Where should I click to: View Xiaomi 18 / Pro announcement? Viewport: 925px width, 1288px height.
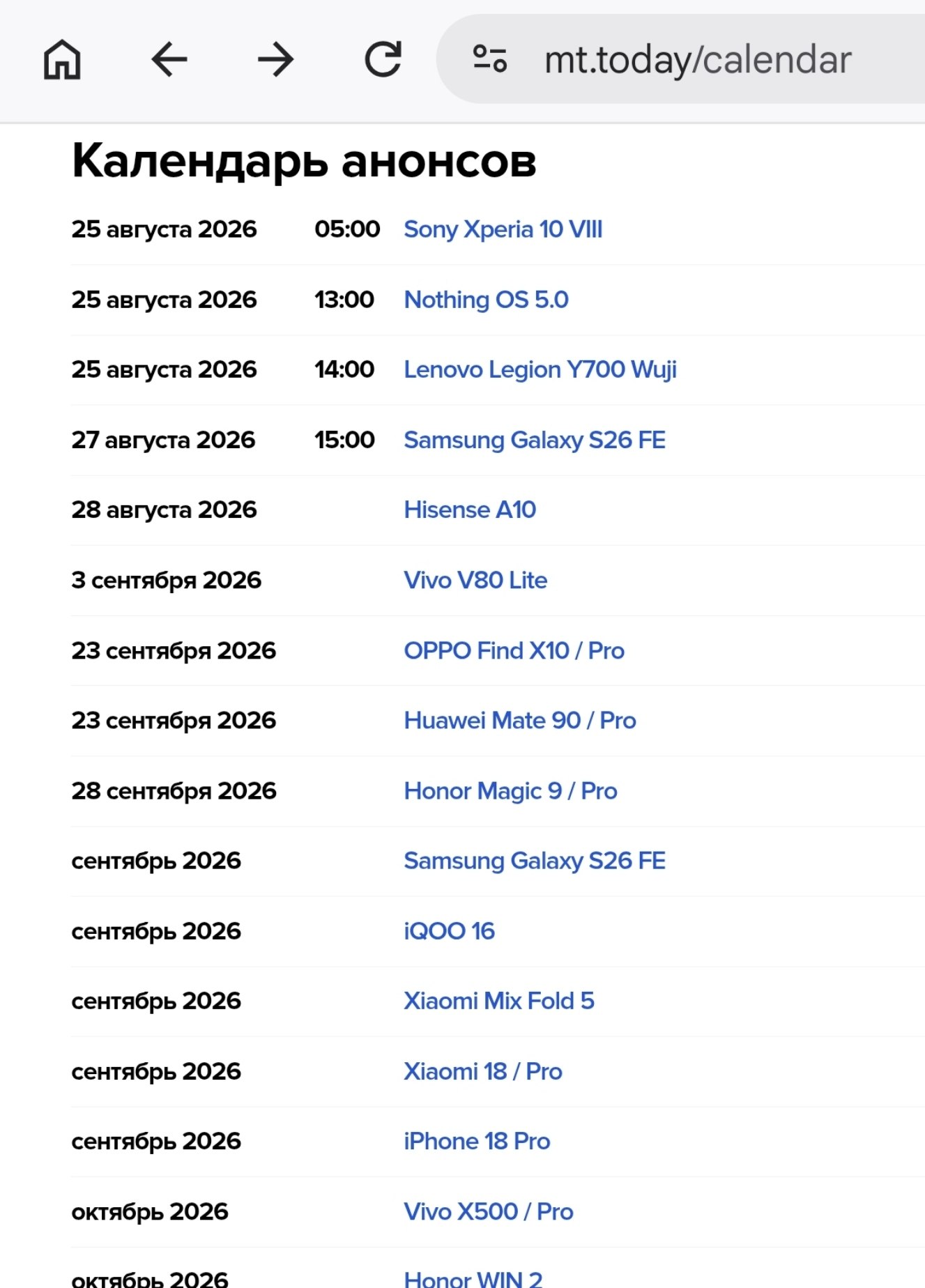[x=483, y=1072]
